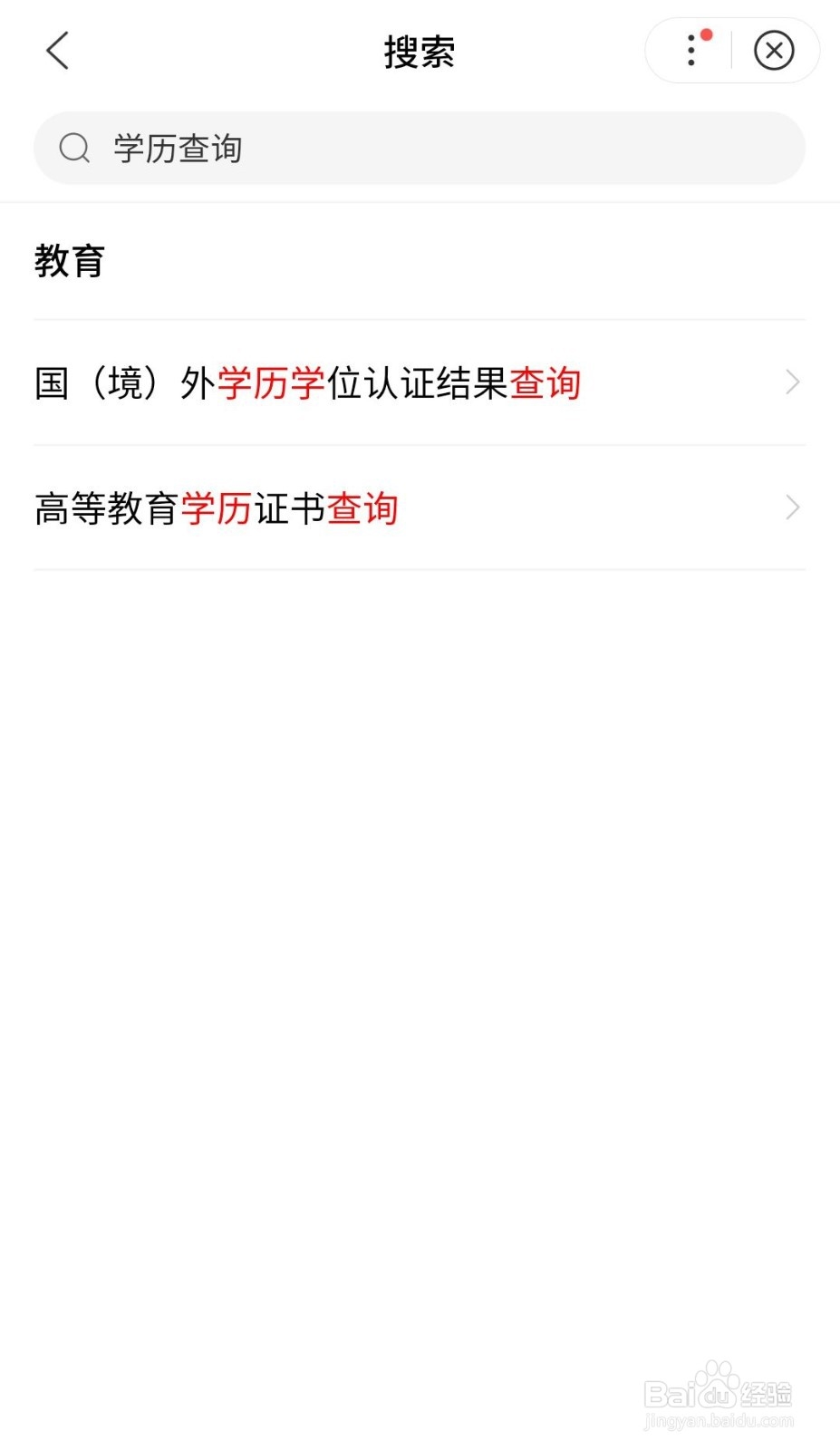840x1450 pixels.
Task: Select the 教育 section header
Action: coord(70,261)
